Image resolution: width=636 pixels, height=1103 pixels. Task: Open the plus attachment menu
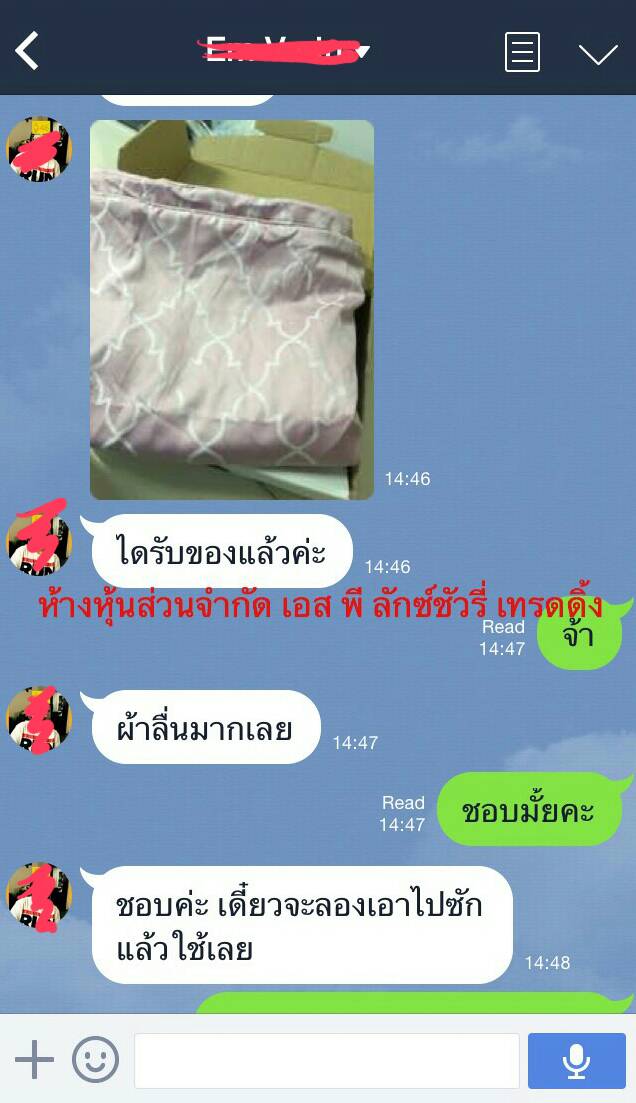(x=34, y=1060)
